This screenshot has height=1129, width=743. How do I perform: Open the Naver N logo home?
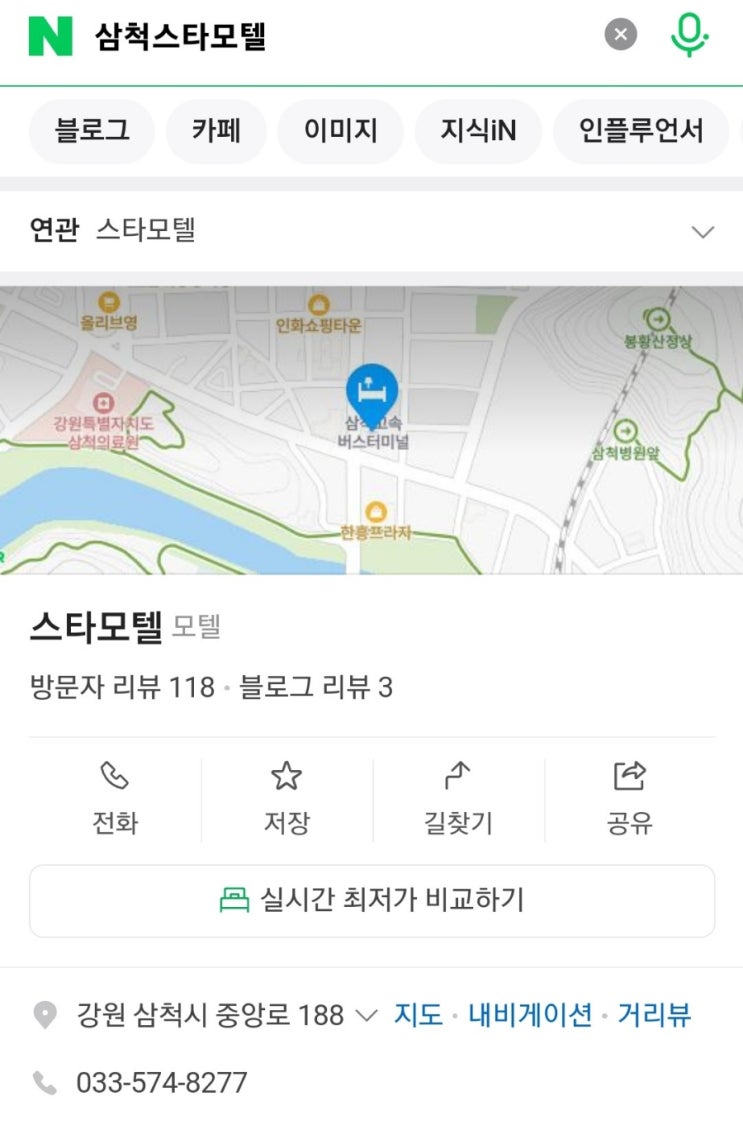[x=50, y=36]
